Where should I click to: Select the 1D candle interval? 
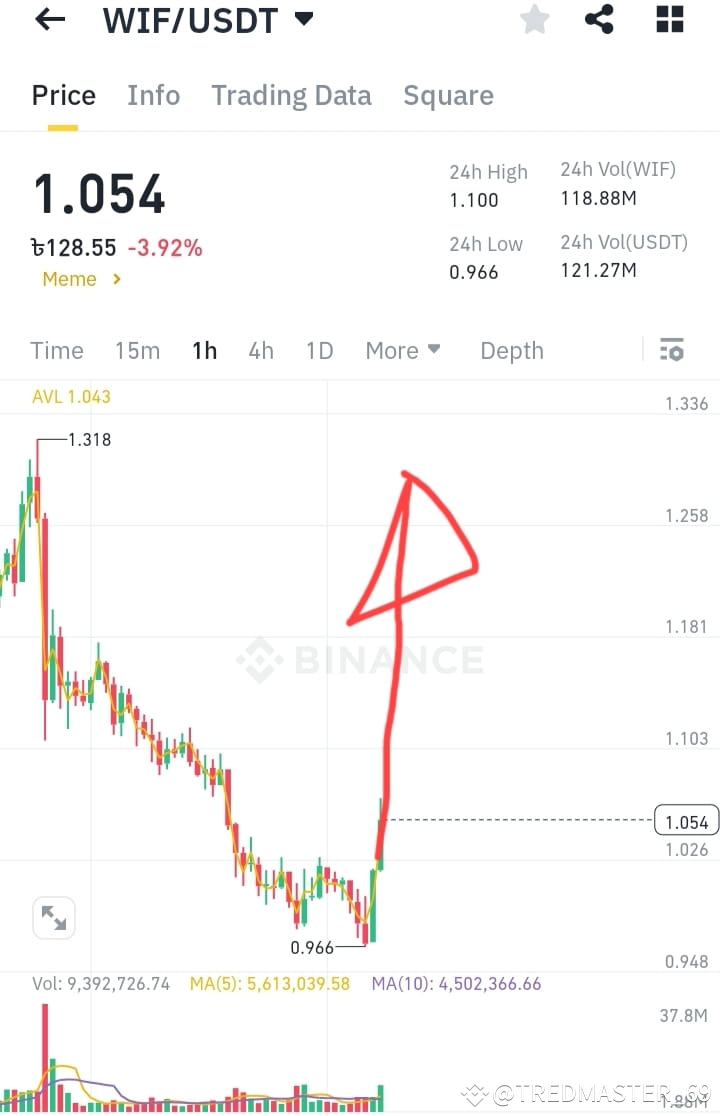pos(319,351)
